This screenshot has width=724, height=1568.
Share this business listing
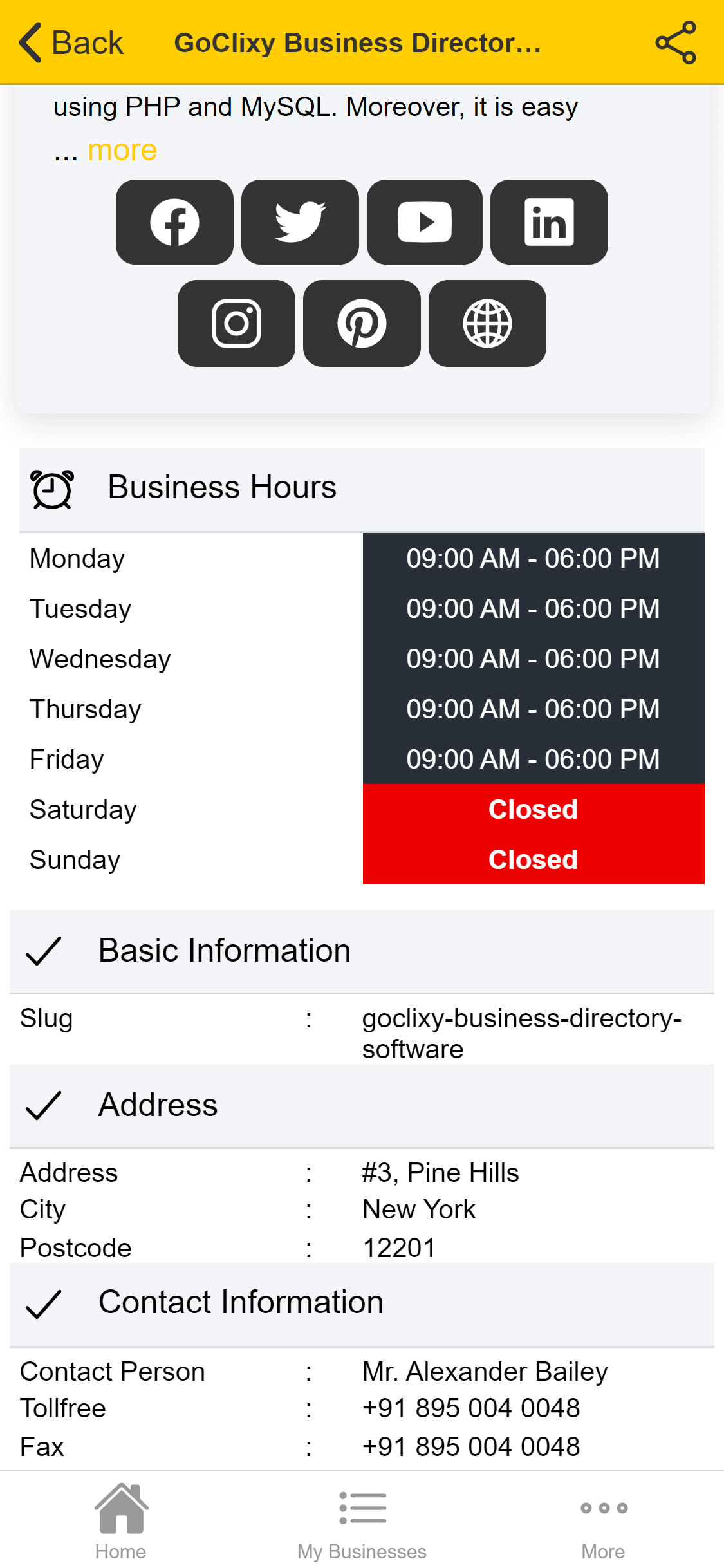[675, 42]
